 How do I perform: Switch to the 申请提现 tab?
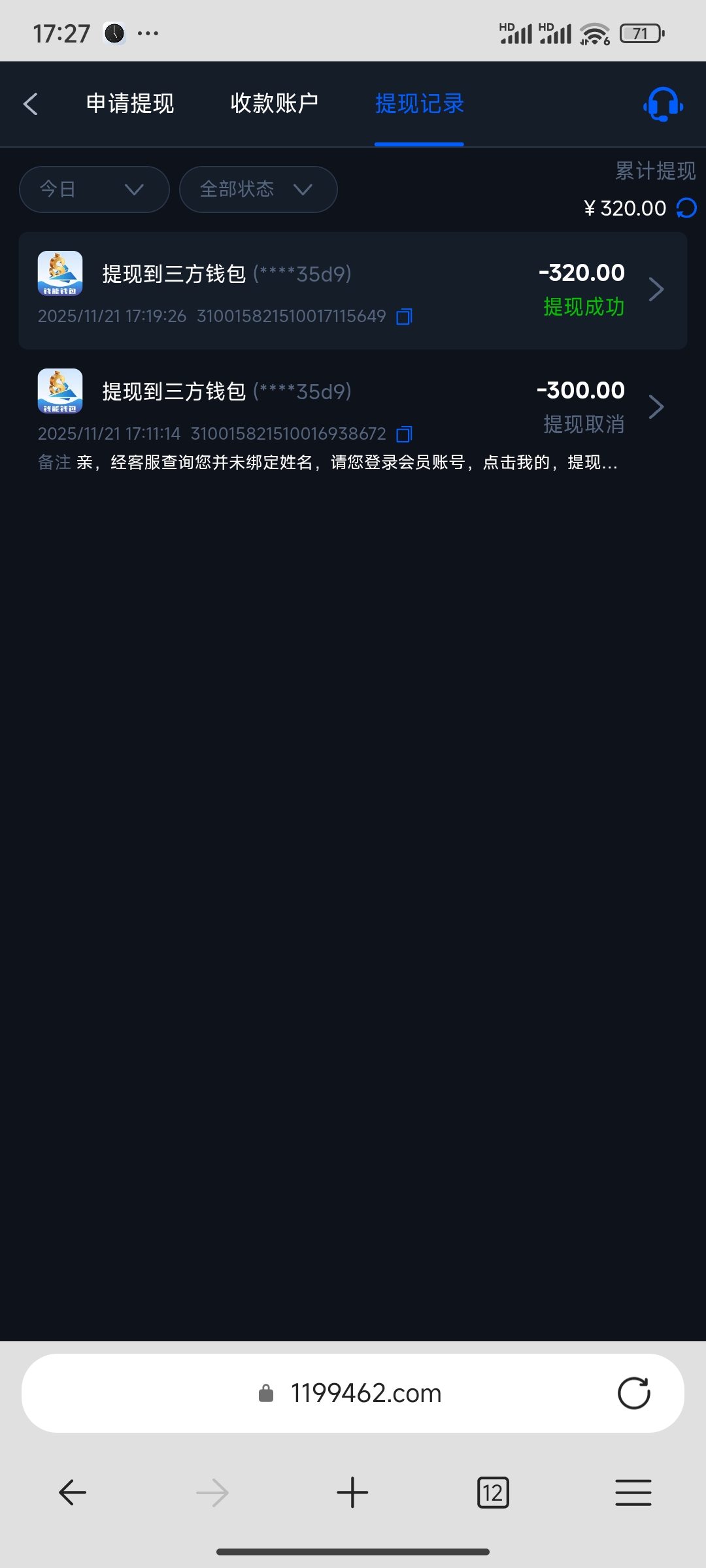click(x=130, y=104)
